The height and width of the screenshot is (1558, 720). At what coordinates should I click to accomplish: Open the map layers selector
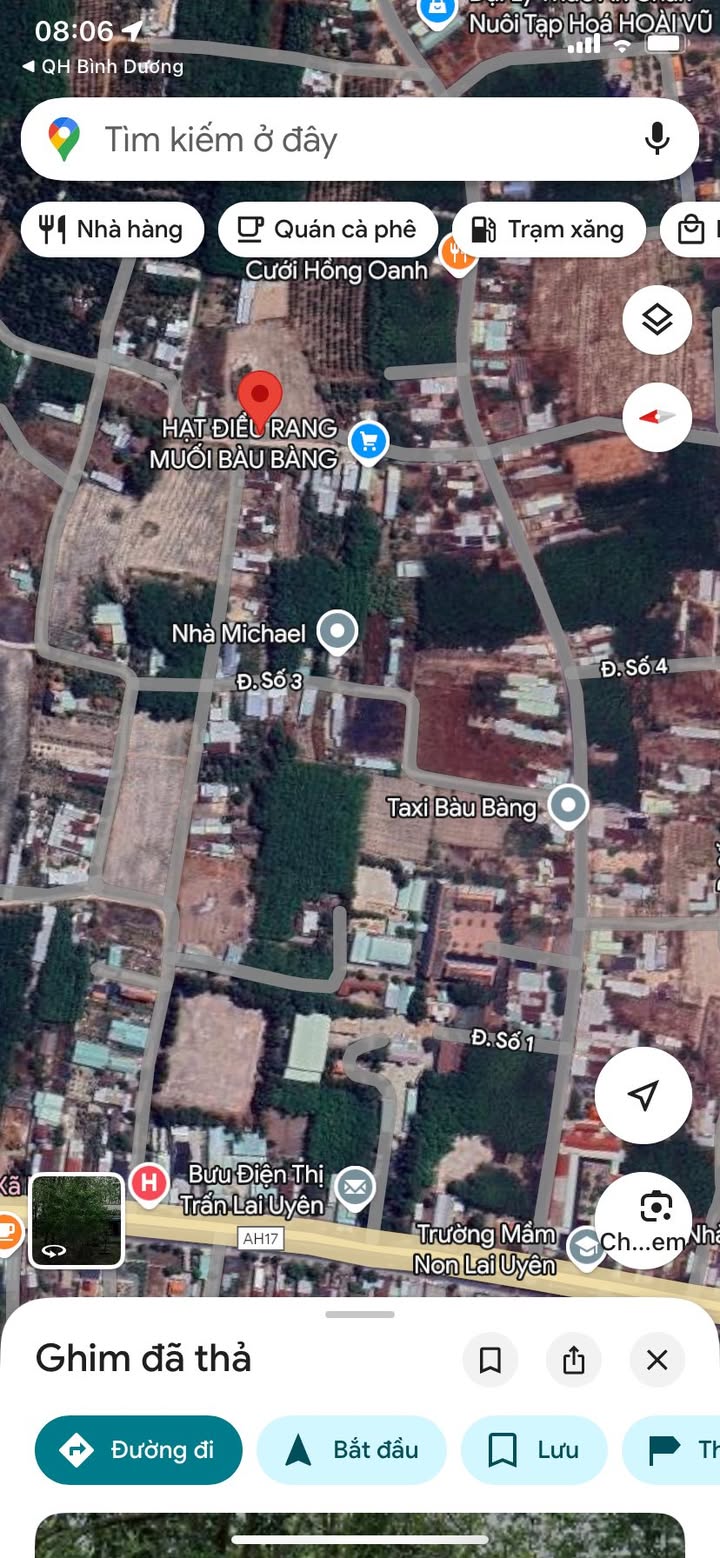[657, 320]
